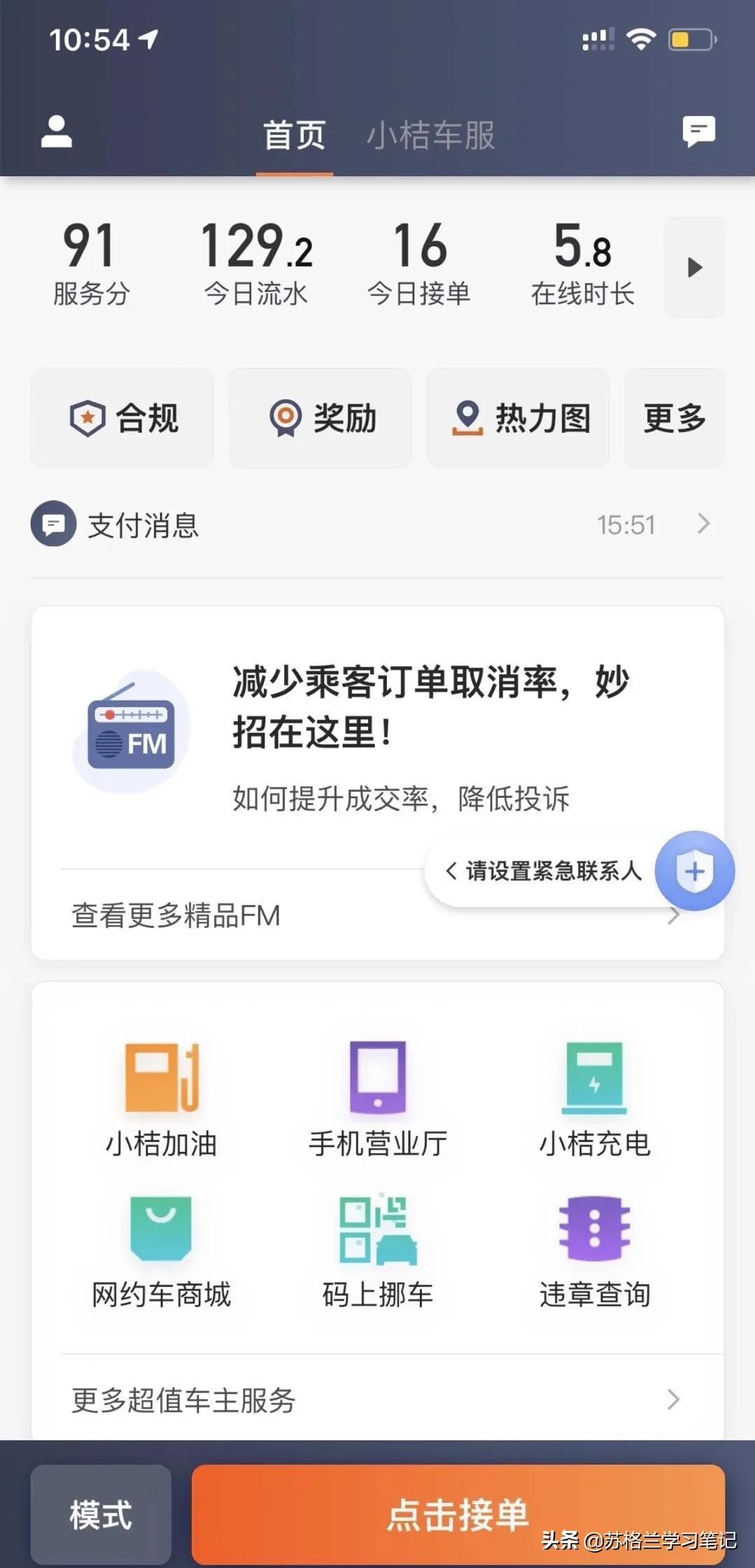Open 码上挪车 move-car service
This screenshot has width=755, height=1568.
click(x=376, y=1252)
